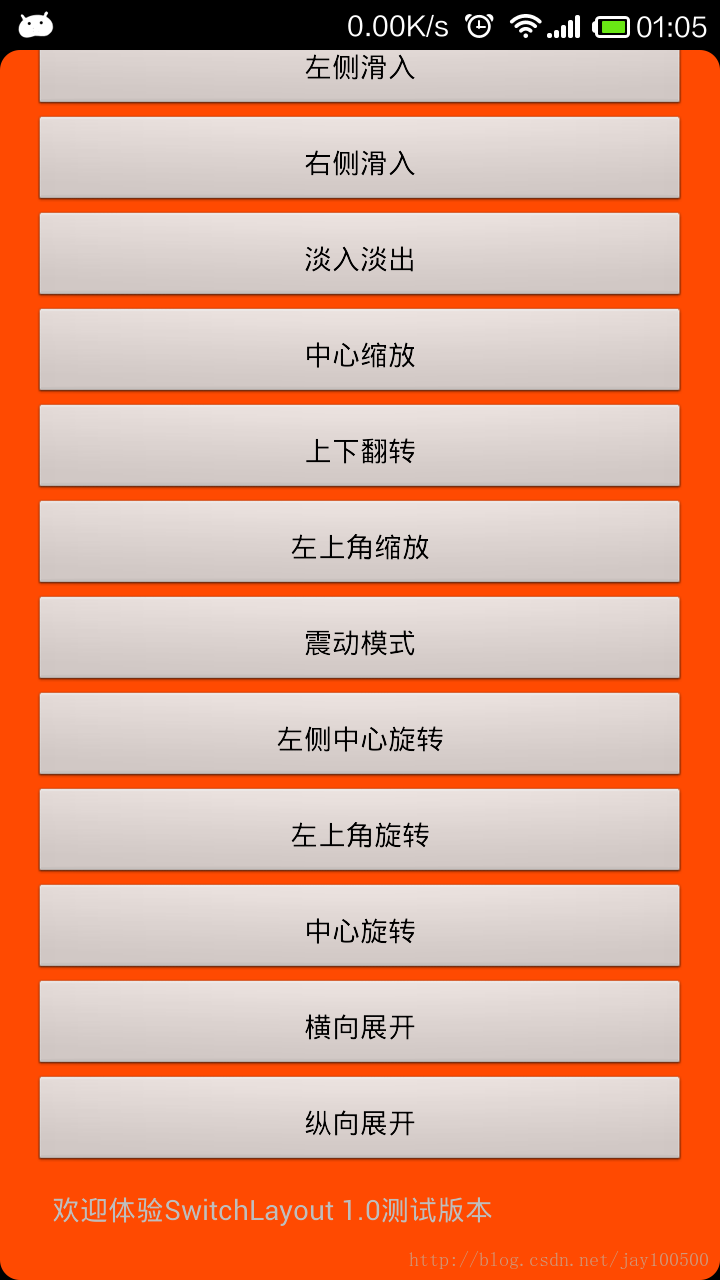Select the 中心旋转 button

click(x=360, y=926)
